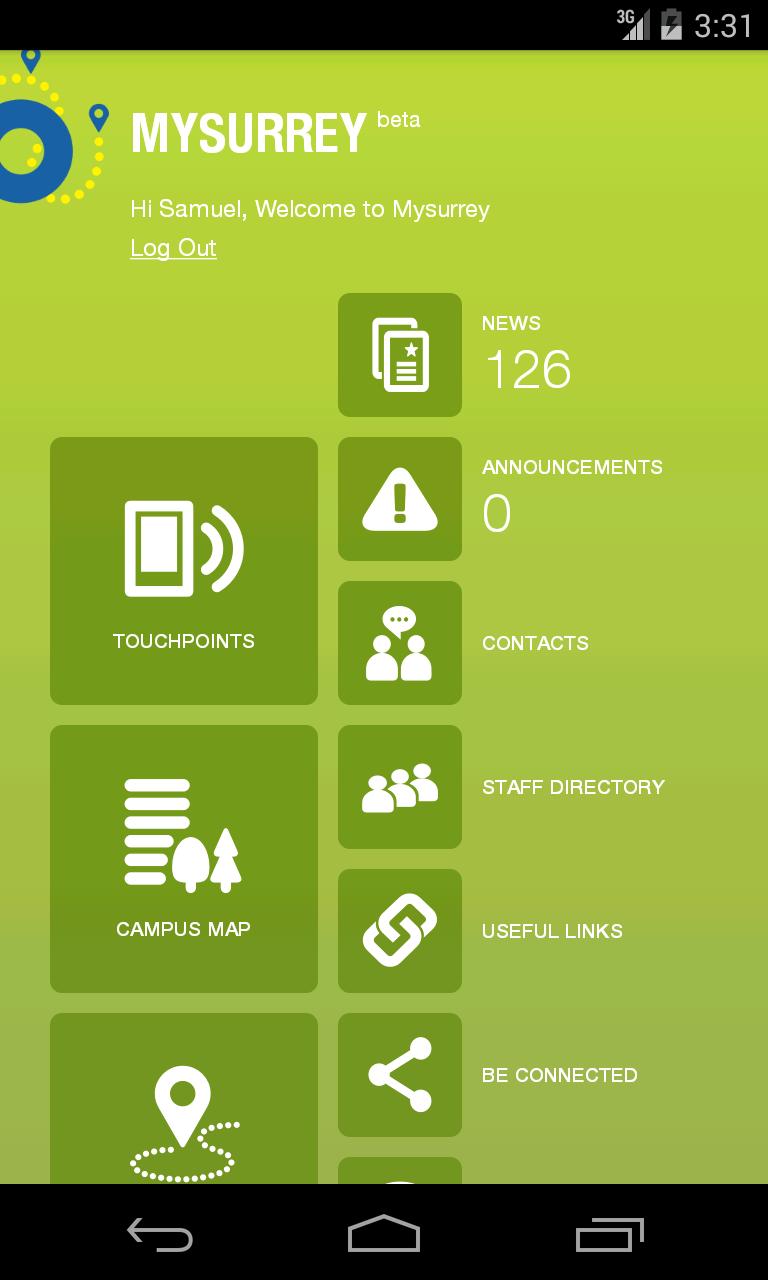
Task: Open the Campus Map
Action: (x=184, y=859)
